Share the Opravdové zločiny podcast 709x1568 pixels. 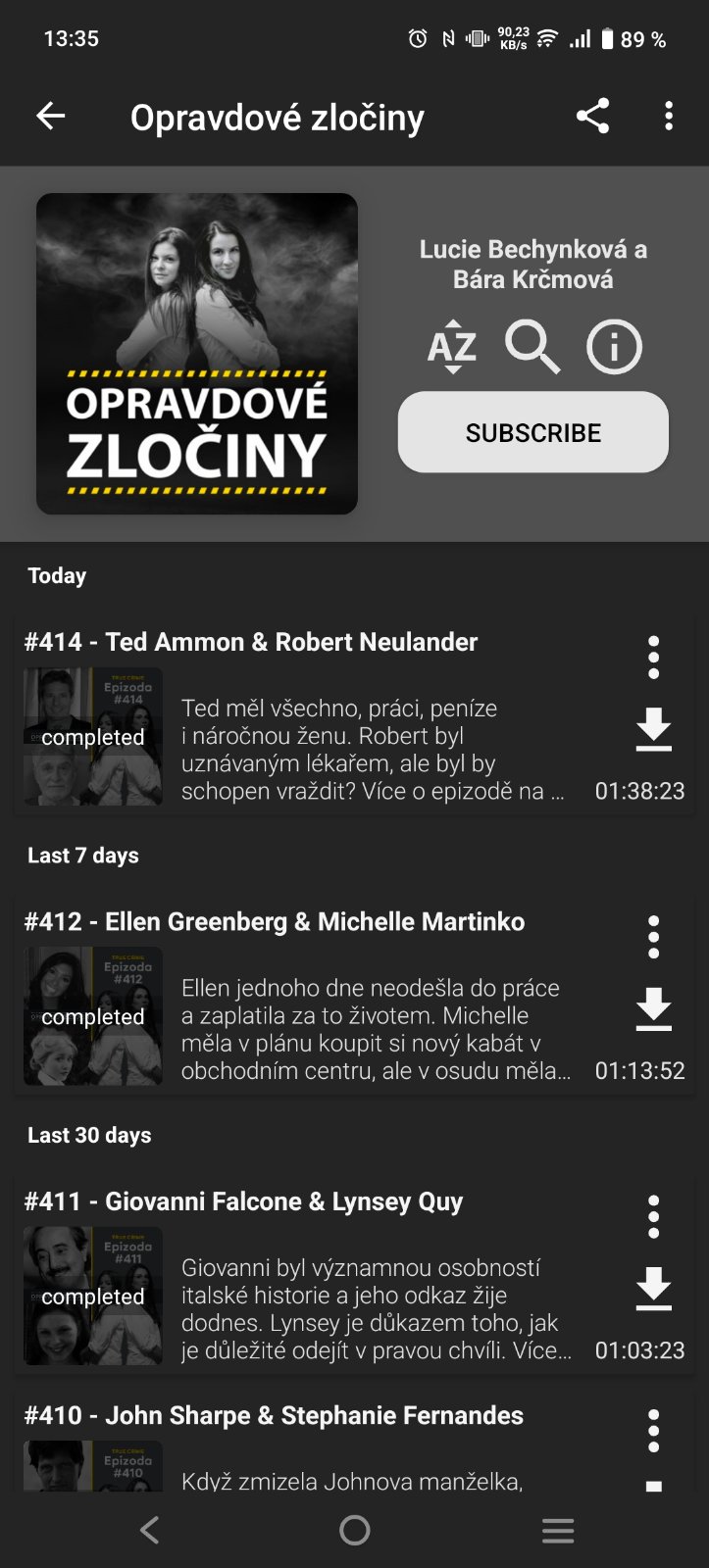[592, 117]
